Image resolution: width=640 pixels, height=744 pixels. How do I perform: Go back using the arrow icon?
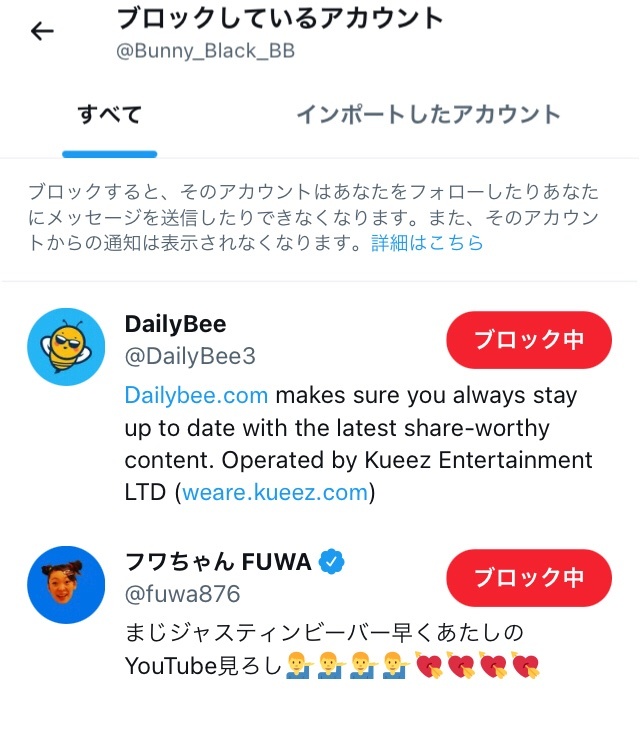pos(42,32)
